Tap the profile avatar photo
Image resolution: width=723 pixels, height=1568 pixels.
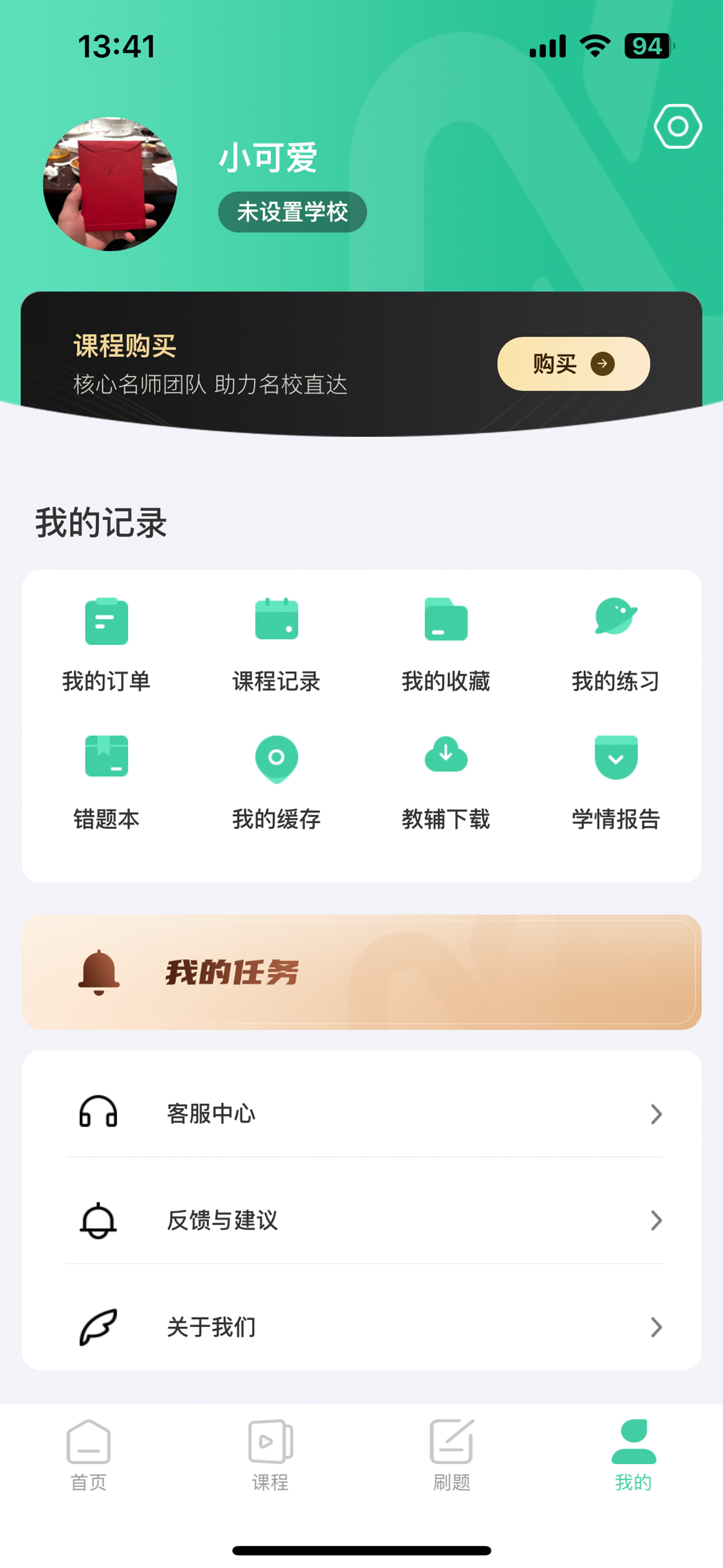tap(110, 184)
